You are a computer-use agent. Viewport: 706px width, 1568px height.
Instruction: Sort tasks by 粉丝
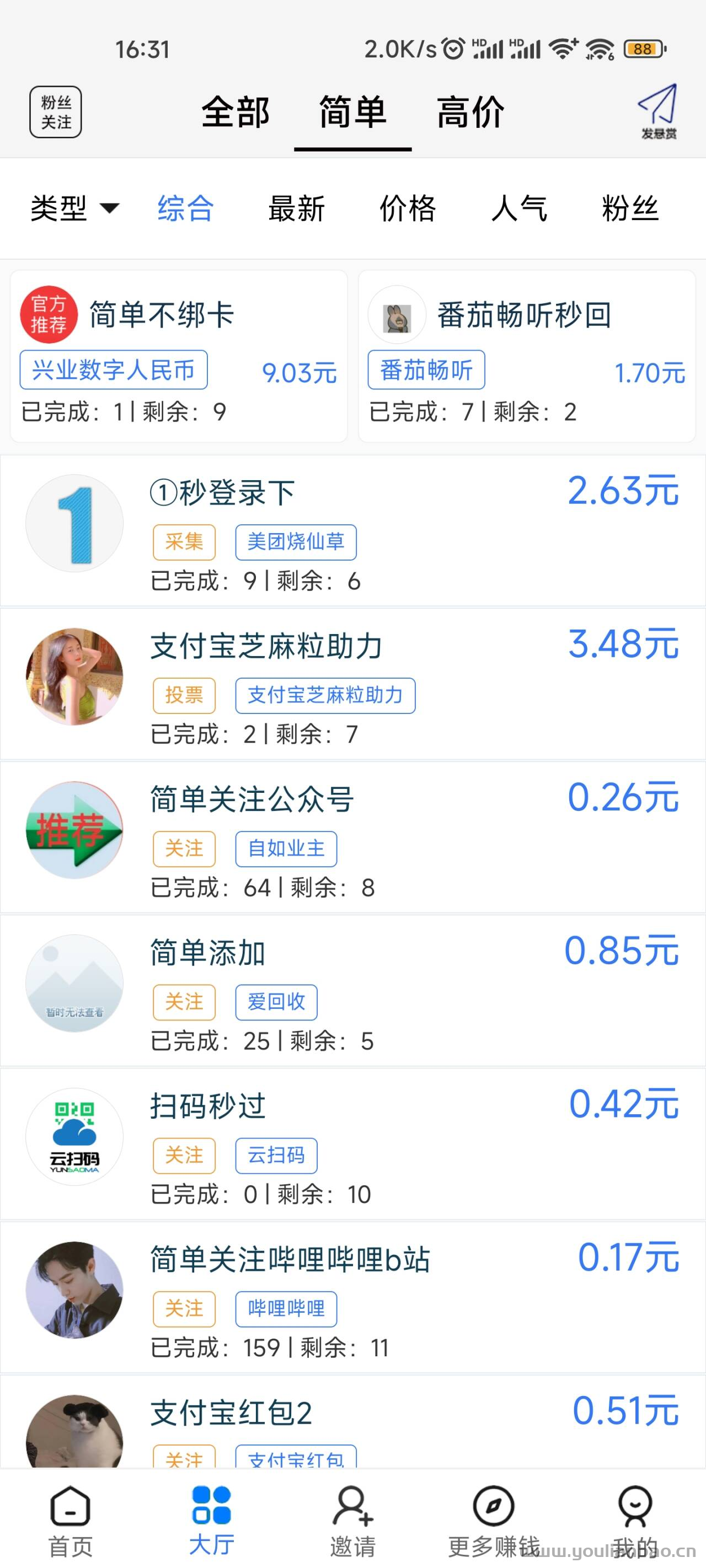coord(630,208)
